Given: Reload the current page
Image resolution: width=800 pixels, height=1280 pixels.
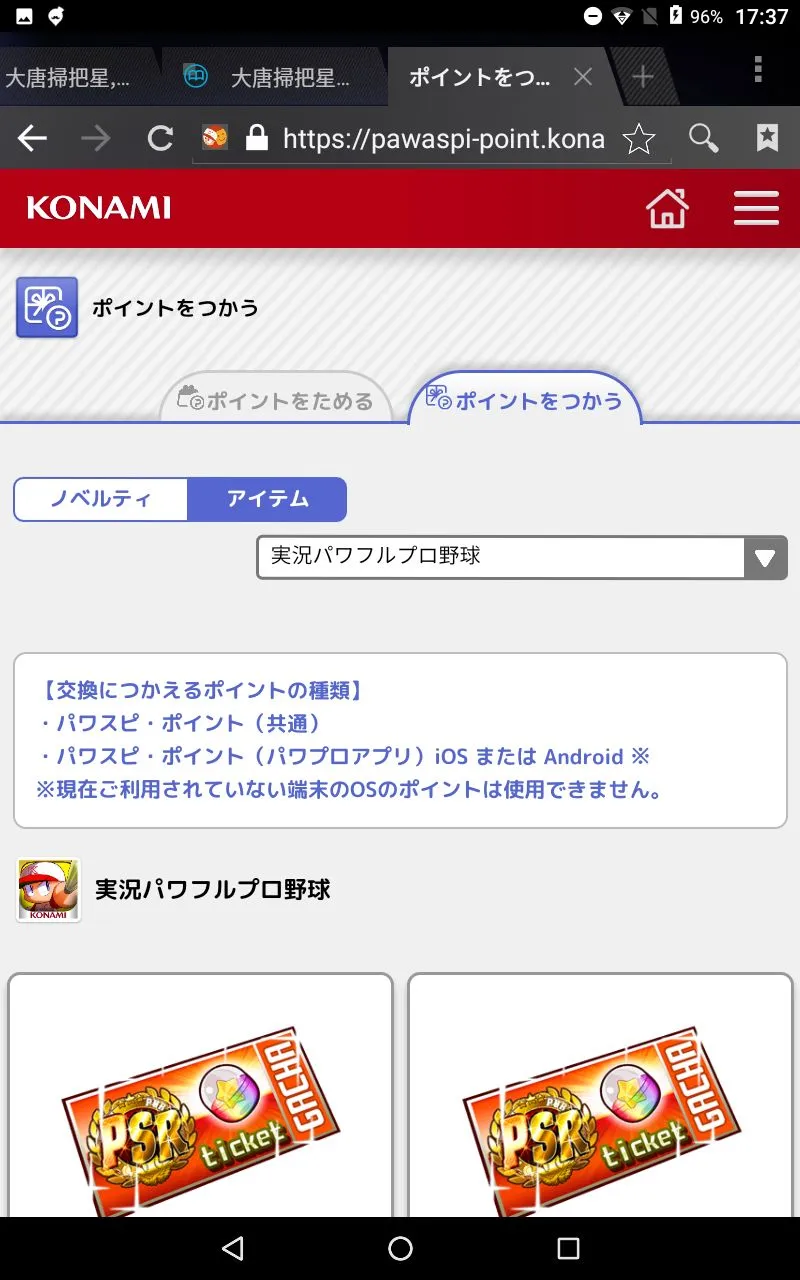Looking at the screenshot, I should [160, 138].
